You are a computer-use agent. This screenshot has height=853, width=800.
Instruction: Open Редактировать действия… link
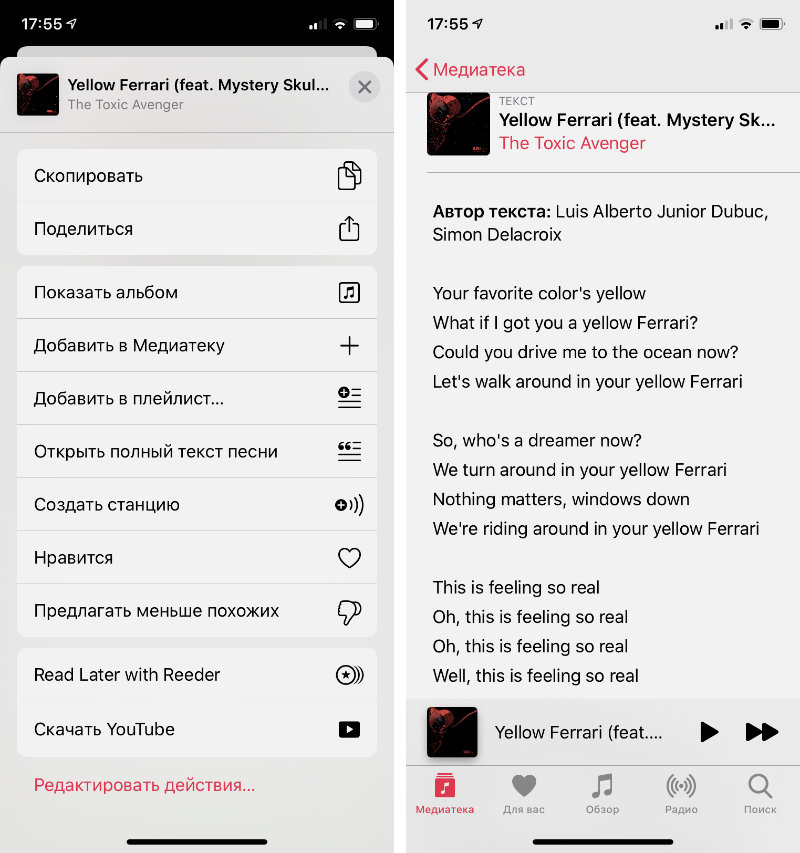[x=144, y=785]
